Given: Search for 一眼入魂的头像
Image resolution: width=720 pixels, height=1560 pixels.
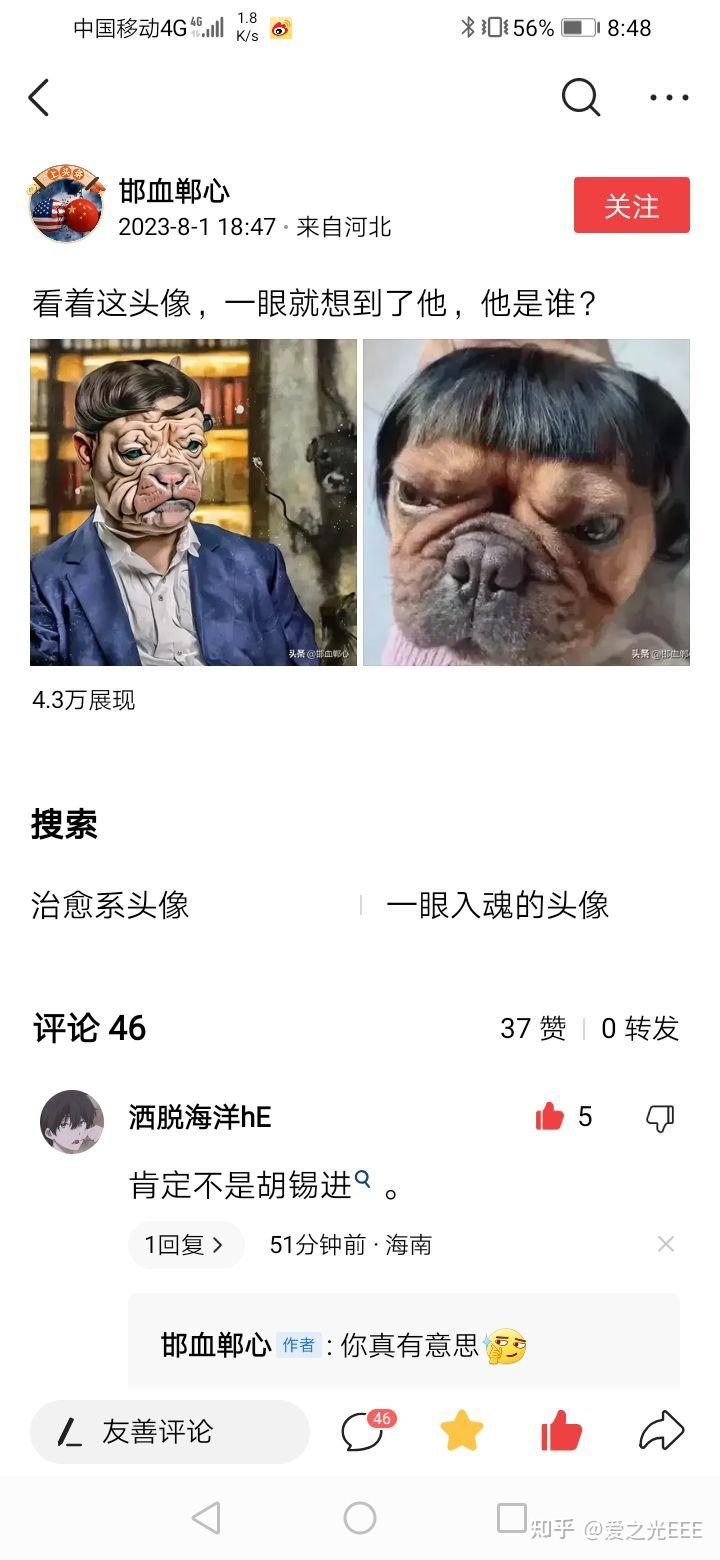Looking at the screenshot, I should point(497,905).
